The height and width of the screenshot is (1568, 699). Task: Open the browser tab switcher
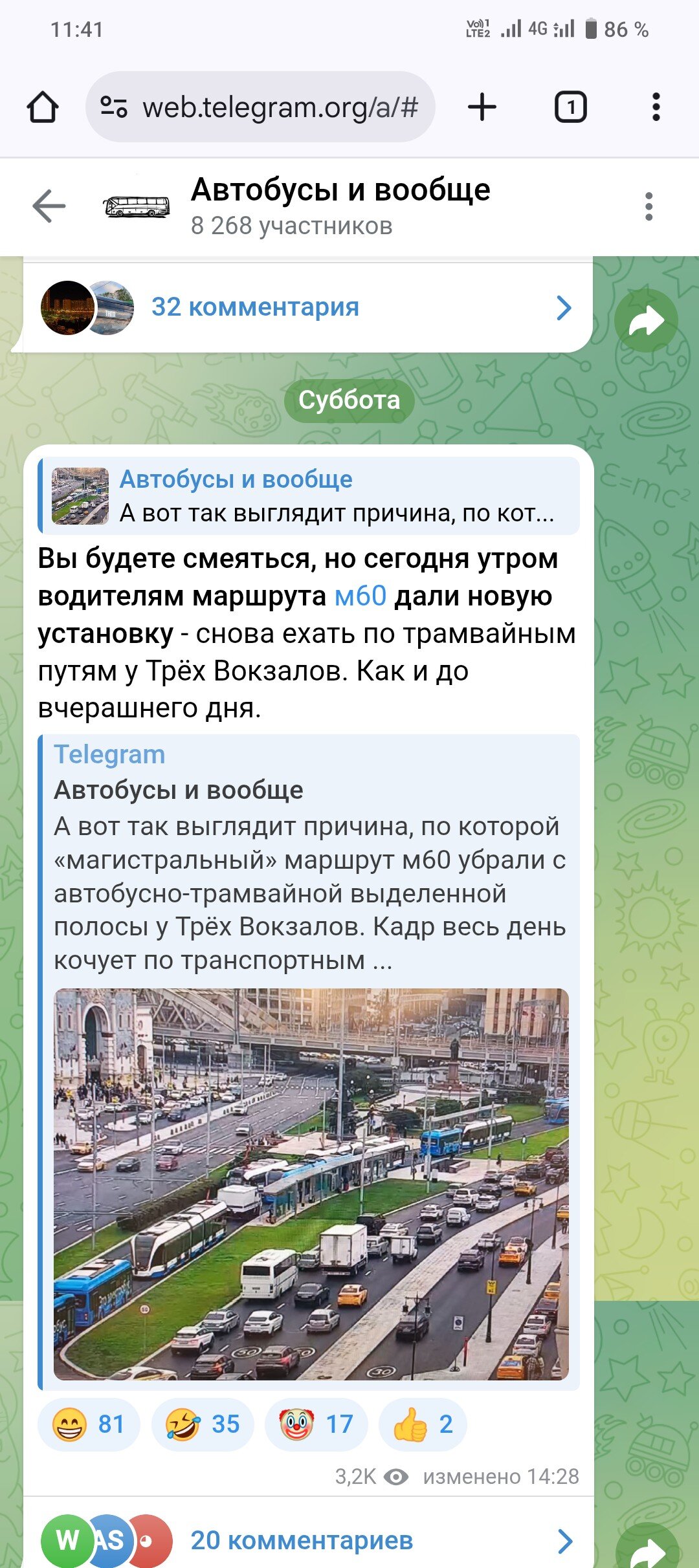pyautogui.click(x=571, y=107)
